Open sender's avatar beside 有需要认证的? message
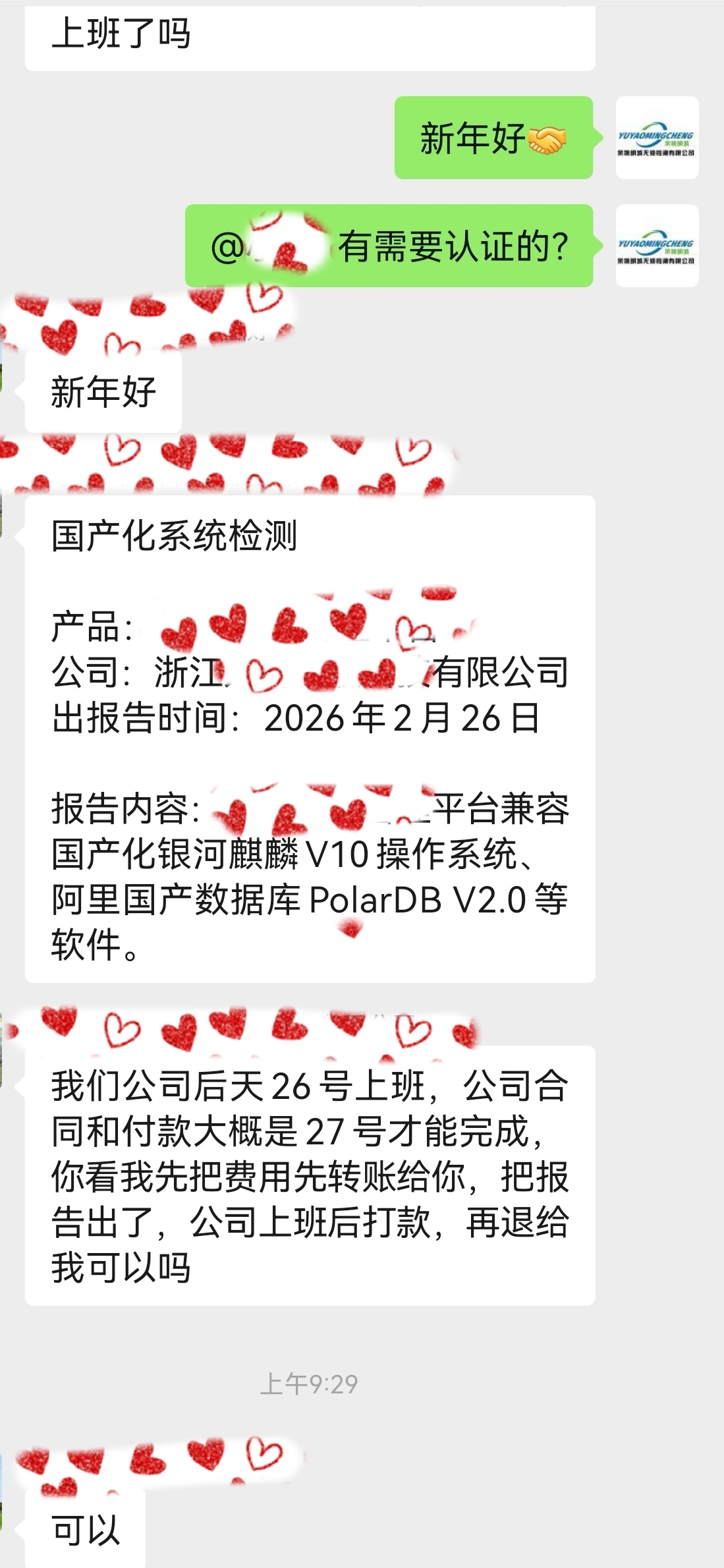The height and width of the screenshot is (1568, 724). [657, 246]
